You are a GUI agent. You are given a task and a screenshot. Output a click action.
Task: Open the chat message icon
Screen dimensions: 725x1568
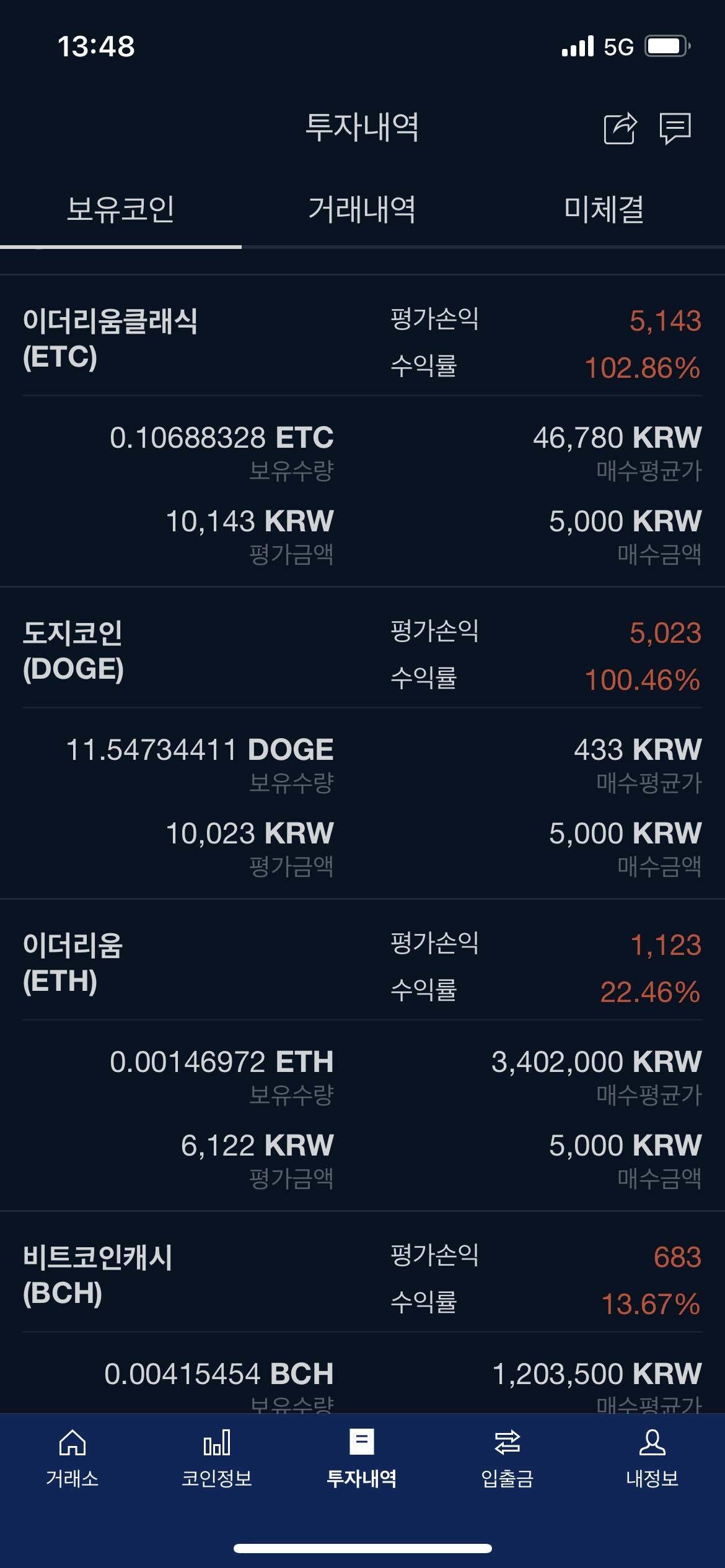[675, 128]
